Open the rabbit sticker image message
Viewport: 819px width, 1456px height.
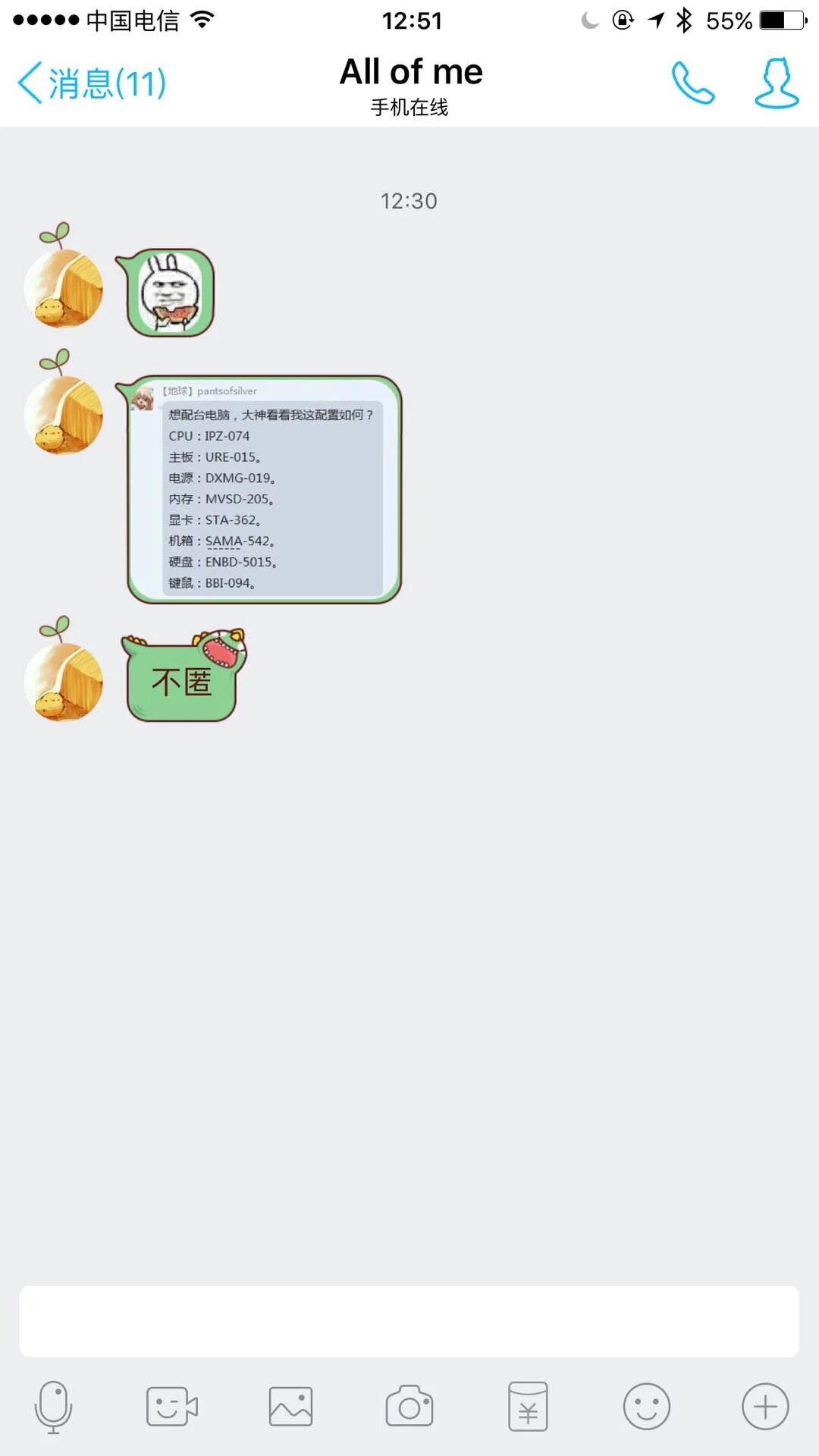coord(170,293)
